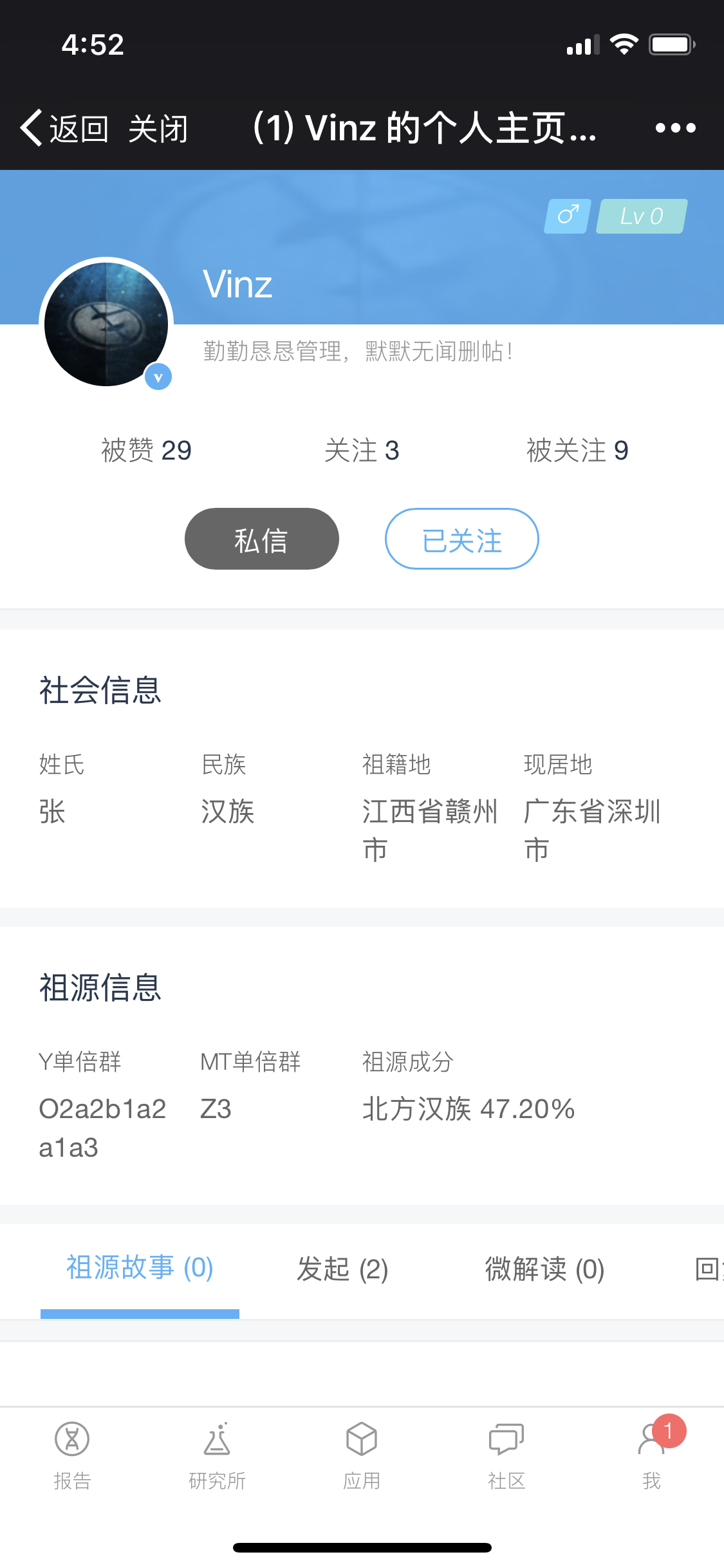The height and width of the screenshot is (1568, 724).
Task: Switch to the 微解读 (0) tab
Action: [544, 1269]
